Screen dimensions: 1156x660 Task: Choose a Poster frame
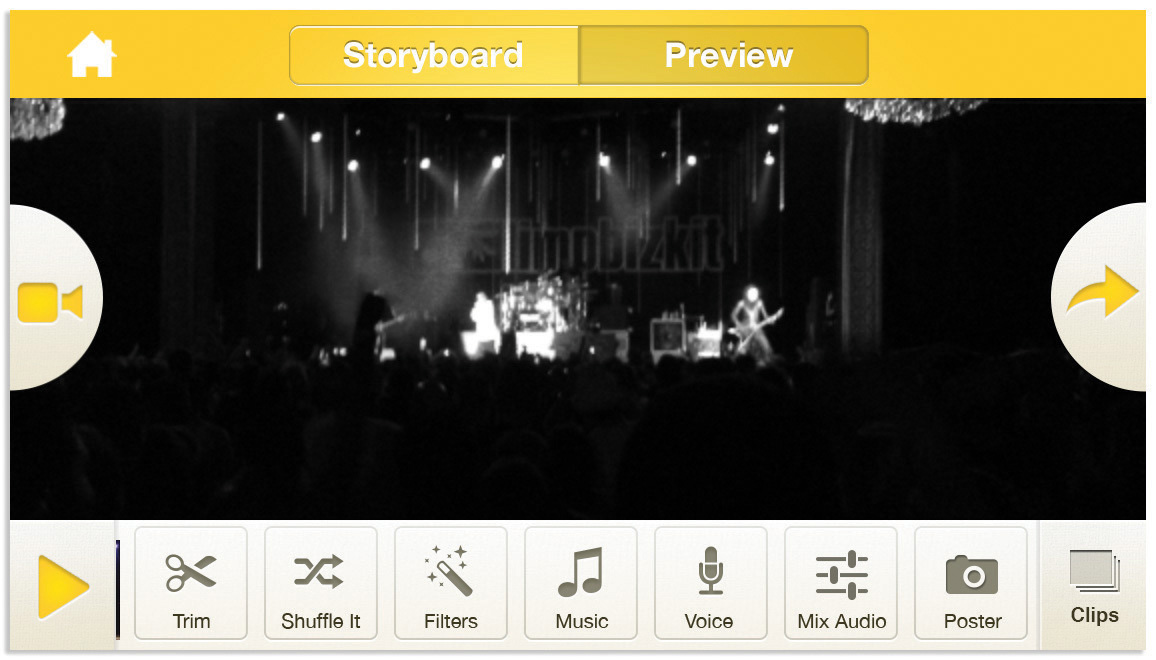(x=971, y=584)
